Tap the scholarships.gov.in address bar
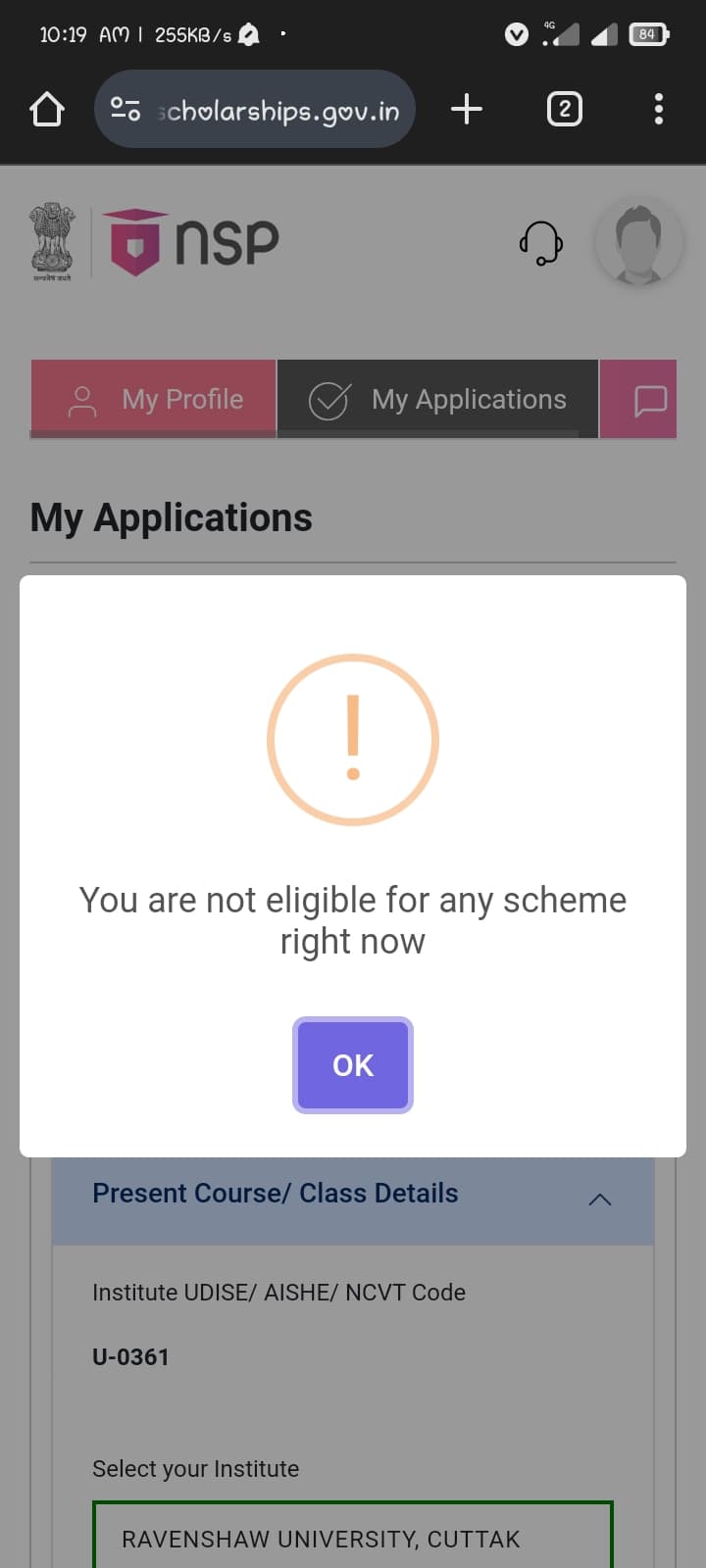Screen dimensions: 706x1568 (255, 109)
